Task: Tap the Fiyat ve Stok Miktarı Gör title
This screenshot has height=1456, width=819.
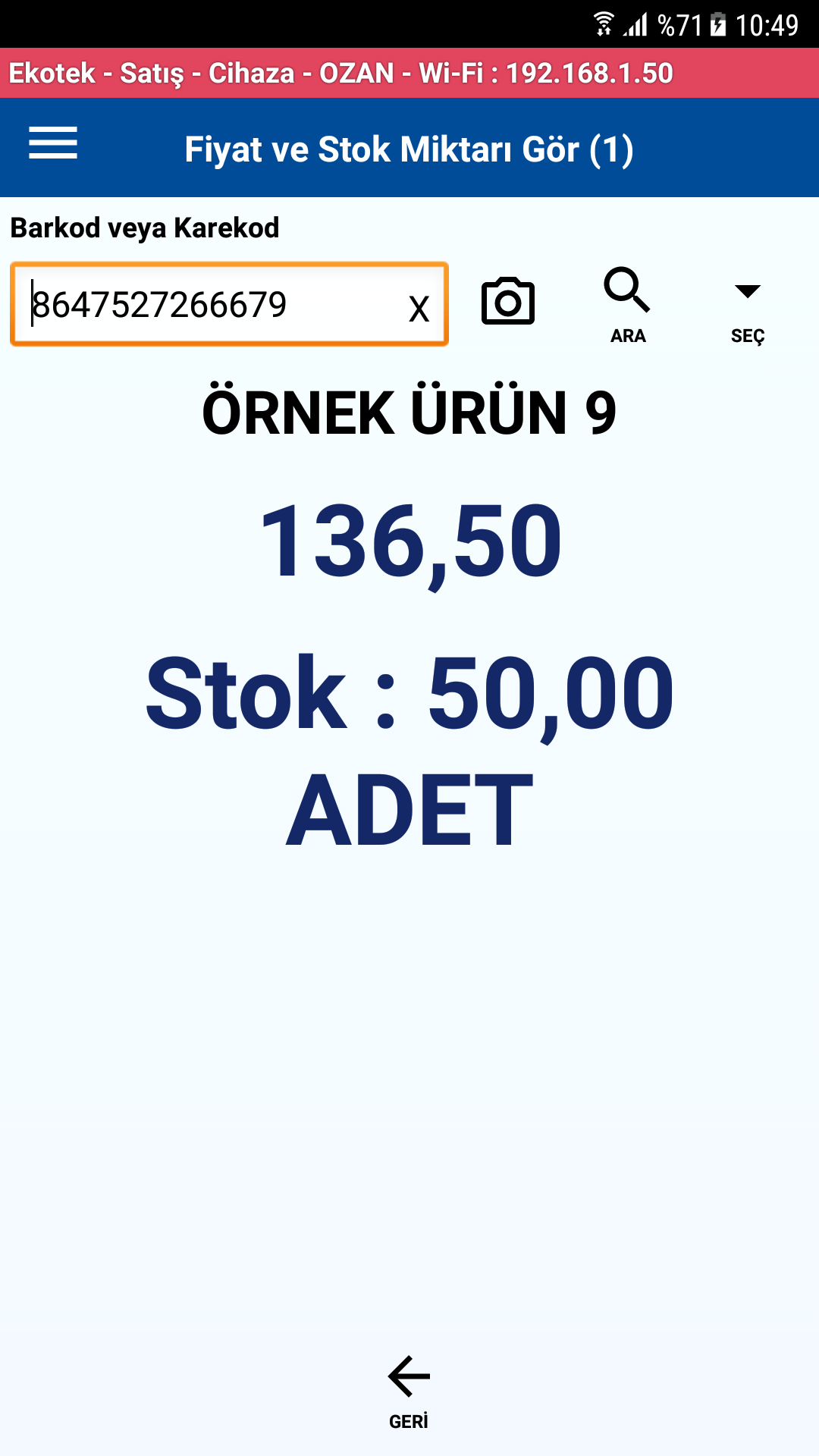Action: pos(409,149)
